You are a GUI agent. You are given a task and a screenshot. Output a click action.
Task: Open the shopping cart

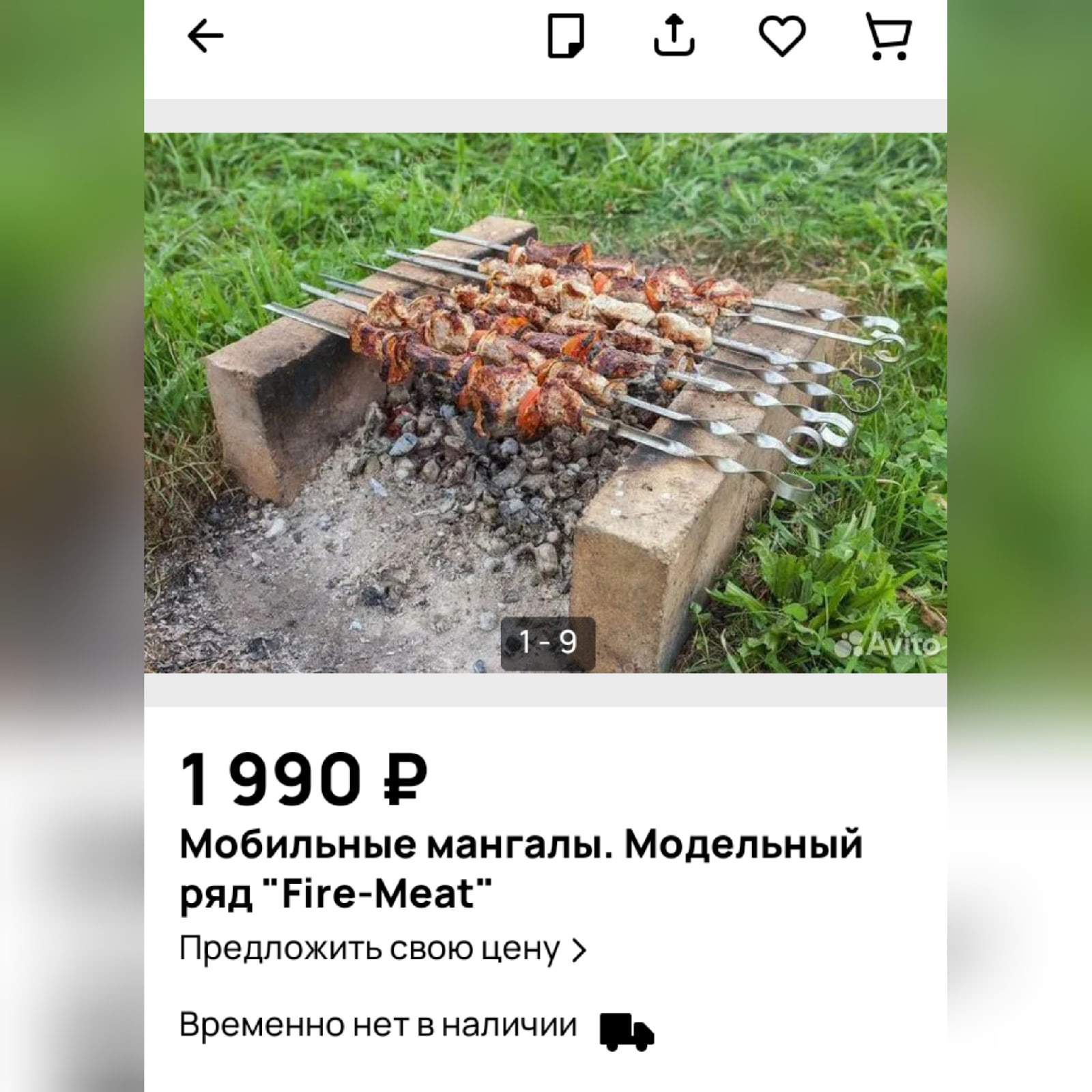pyautogui.click(x=889, y=36)
